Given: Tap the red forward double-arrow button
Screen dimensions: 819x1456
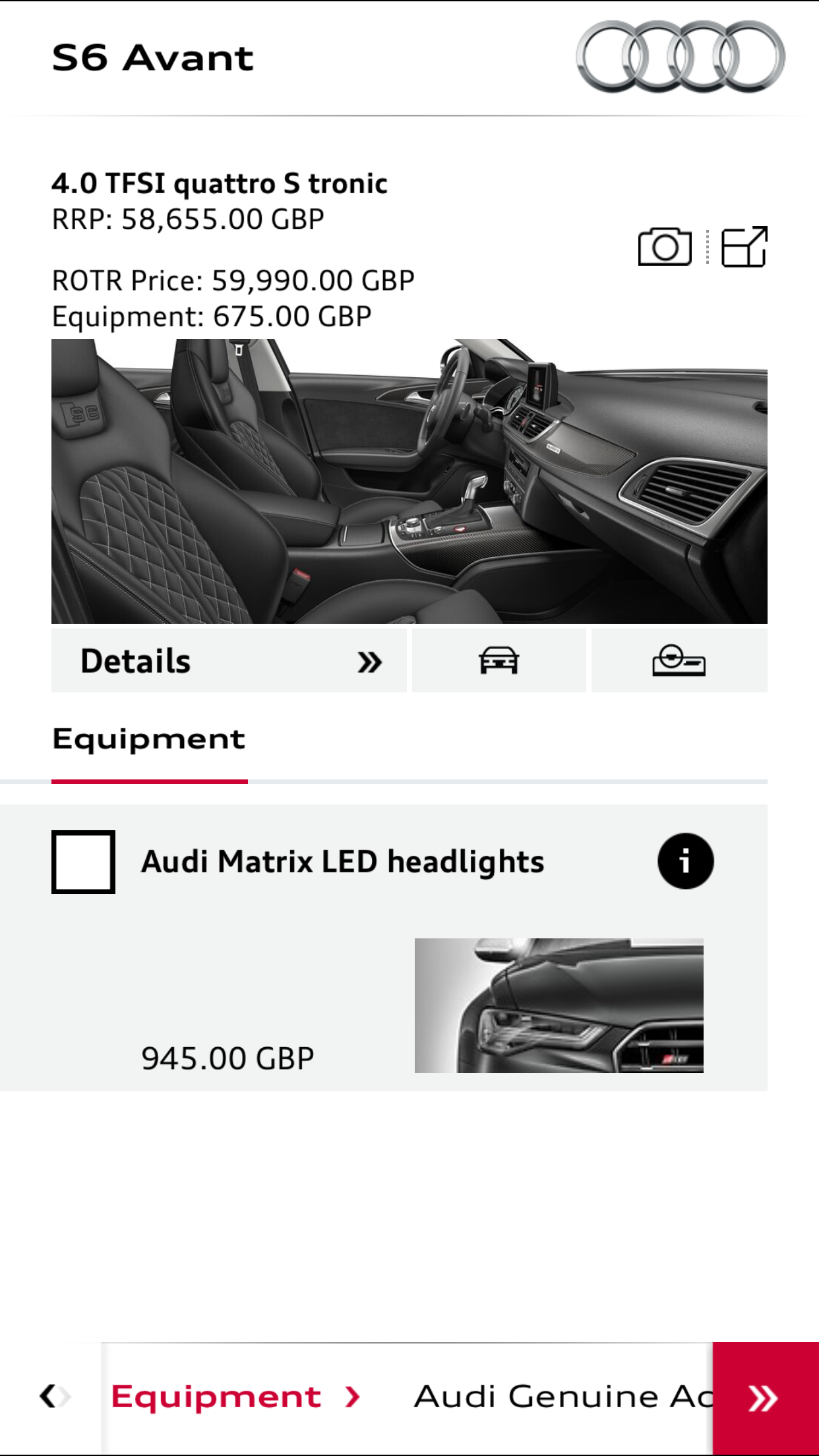Looking at the screenshot, I should tap(765, 1398).
